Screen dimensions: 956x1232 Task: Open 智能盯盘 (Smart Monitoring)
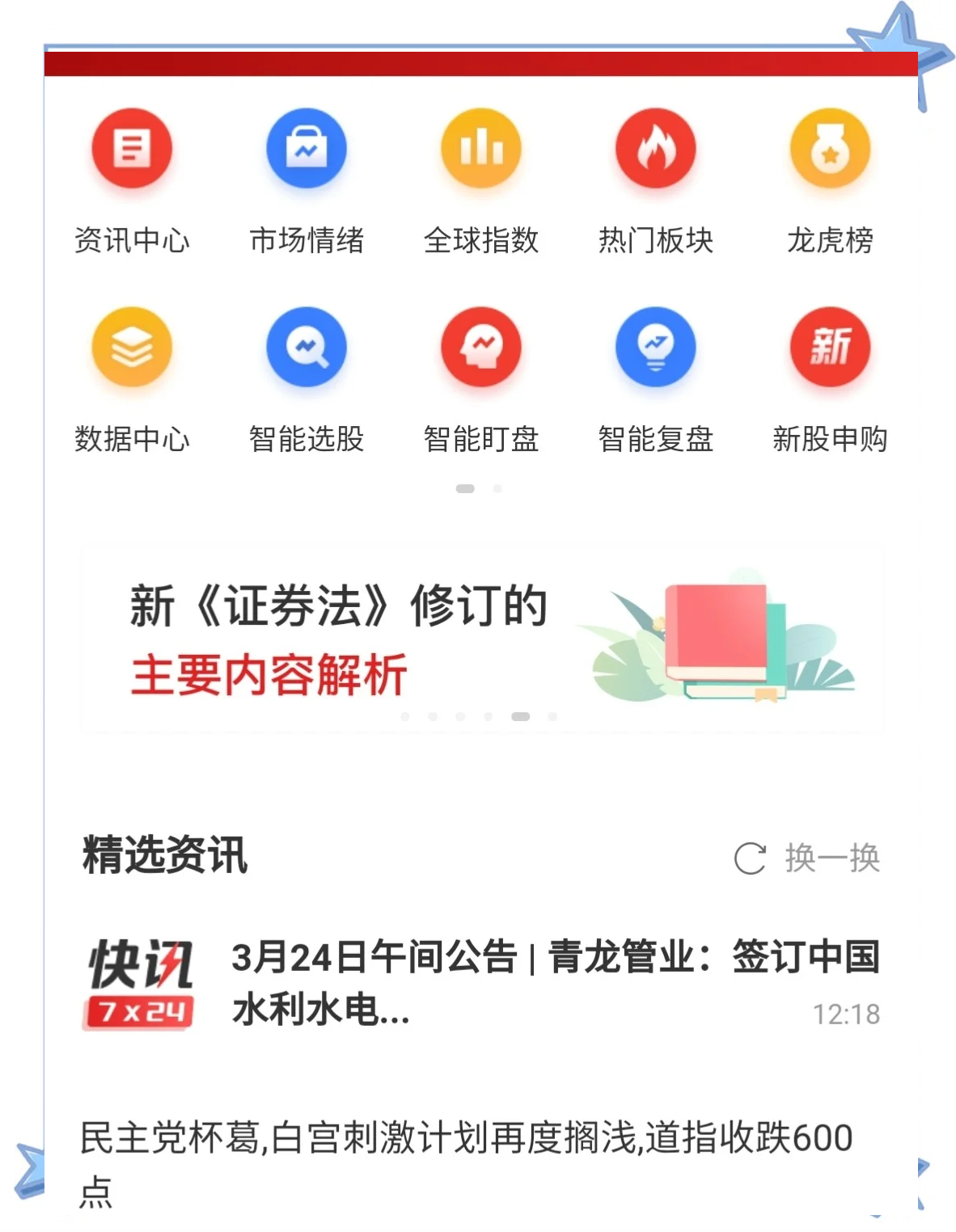pyautogui.click(x=481, y=348)
